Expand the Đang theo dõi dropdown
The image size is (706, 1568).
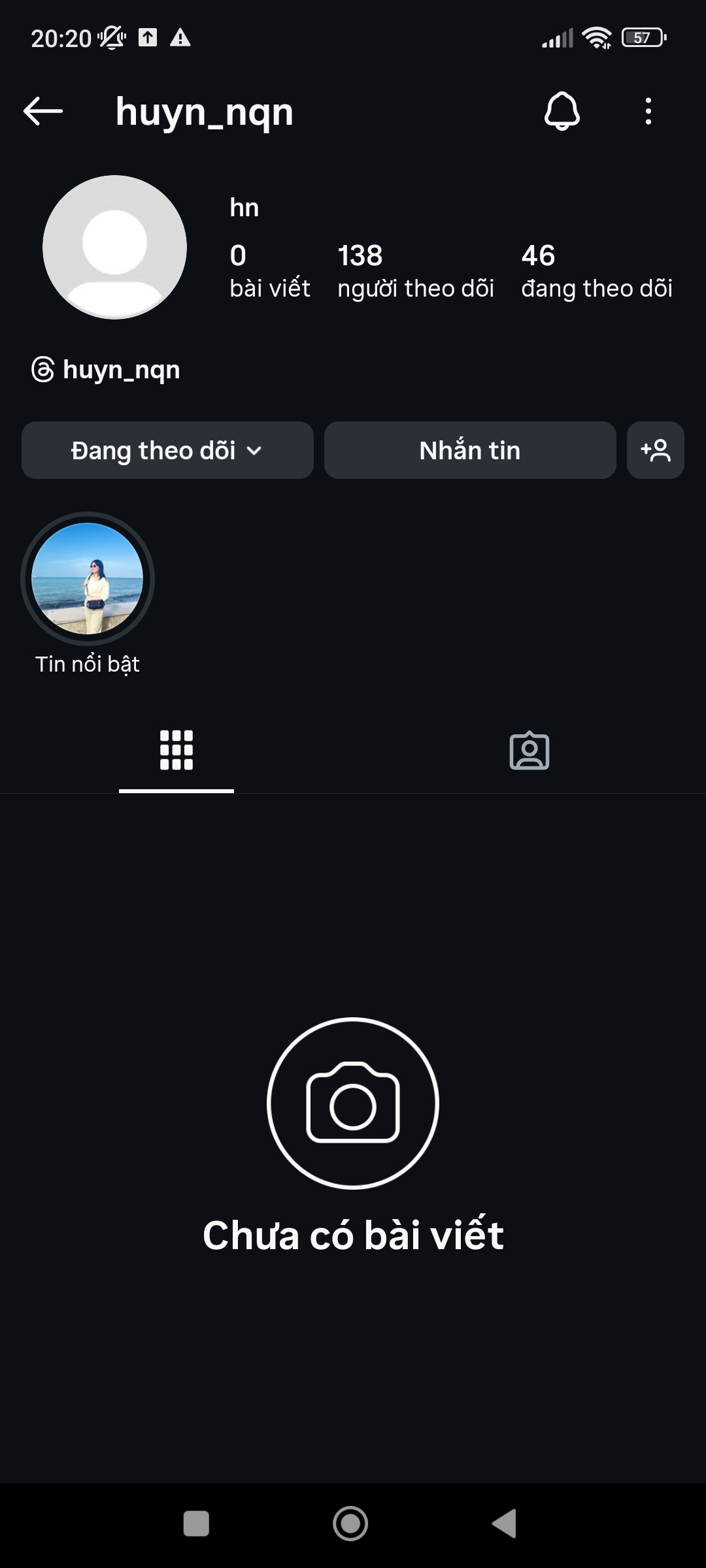(x=167, y=450)
